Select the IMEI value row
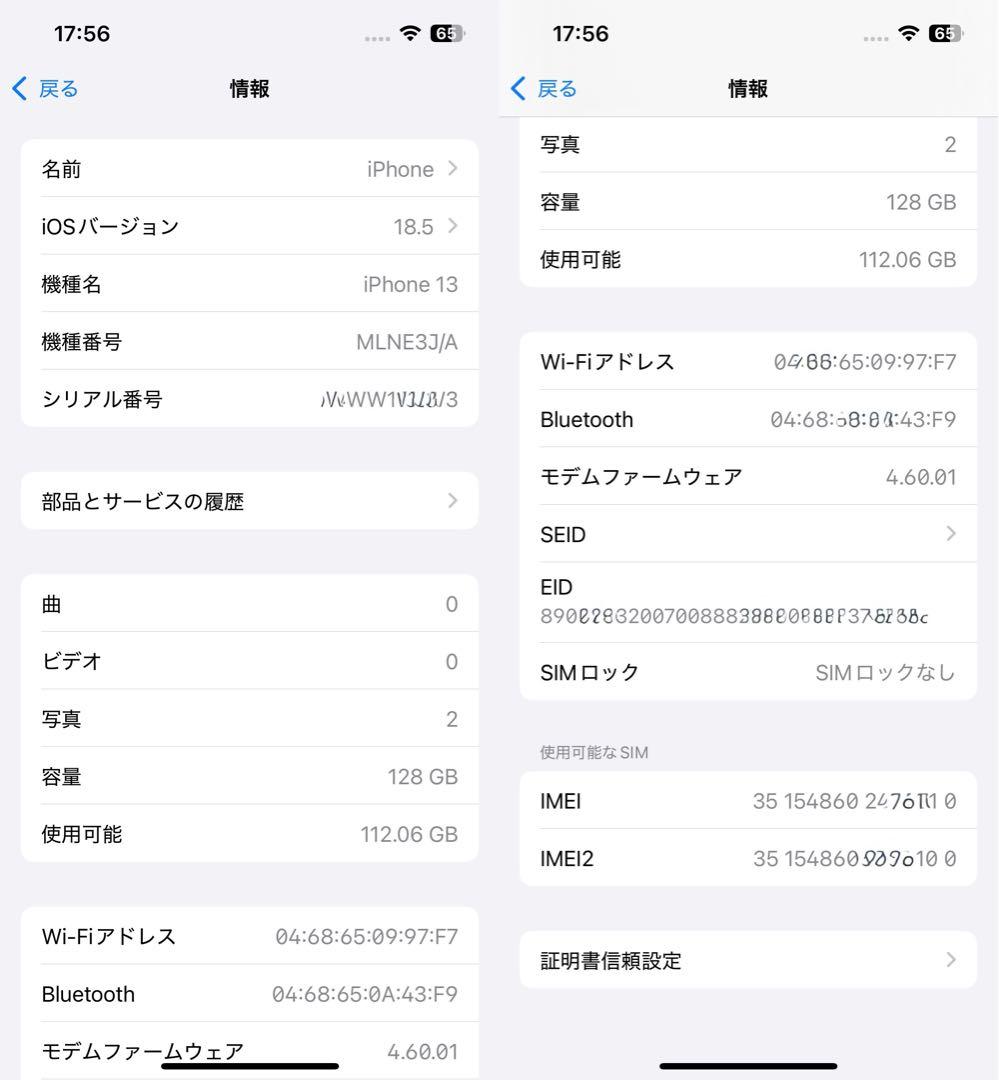This screenshot has height=1080, width=999. point(747,800)
